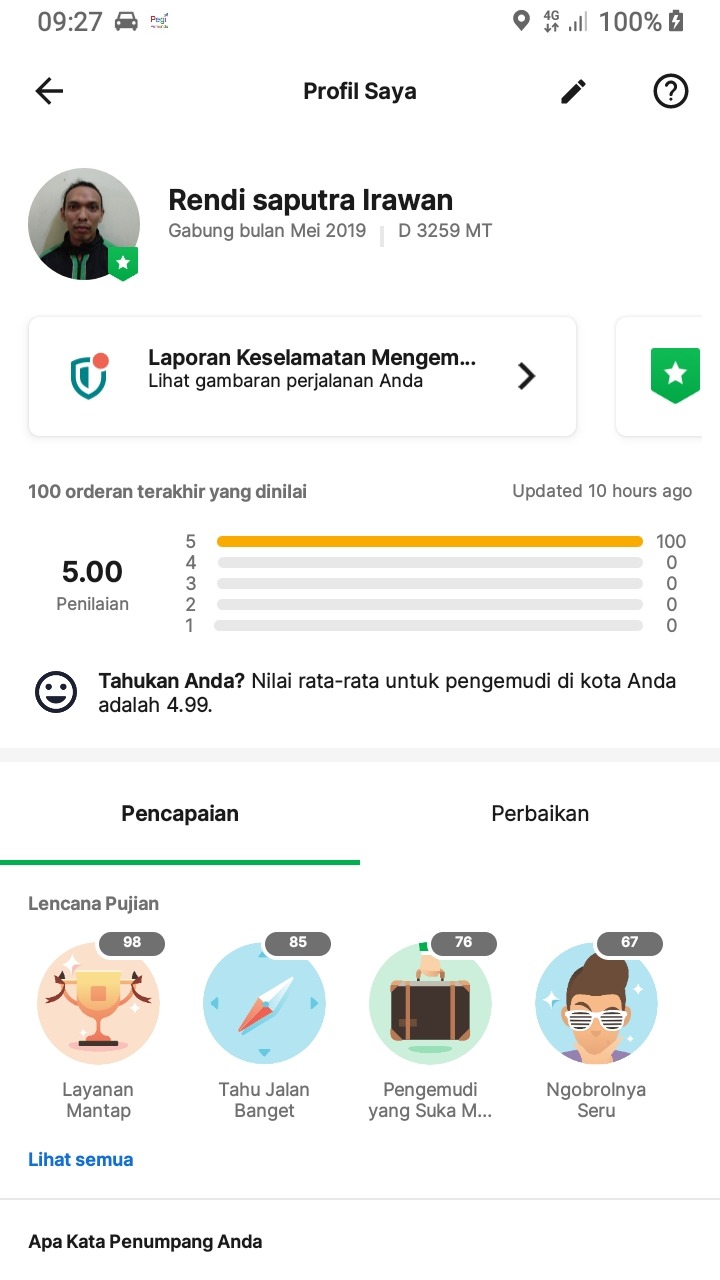The image size is (720, 1280).
Task: Switch to the Perbaikan tab
Action: click(x=540, y=814)
